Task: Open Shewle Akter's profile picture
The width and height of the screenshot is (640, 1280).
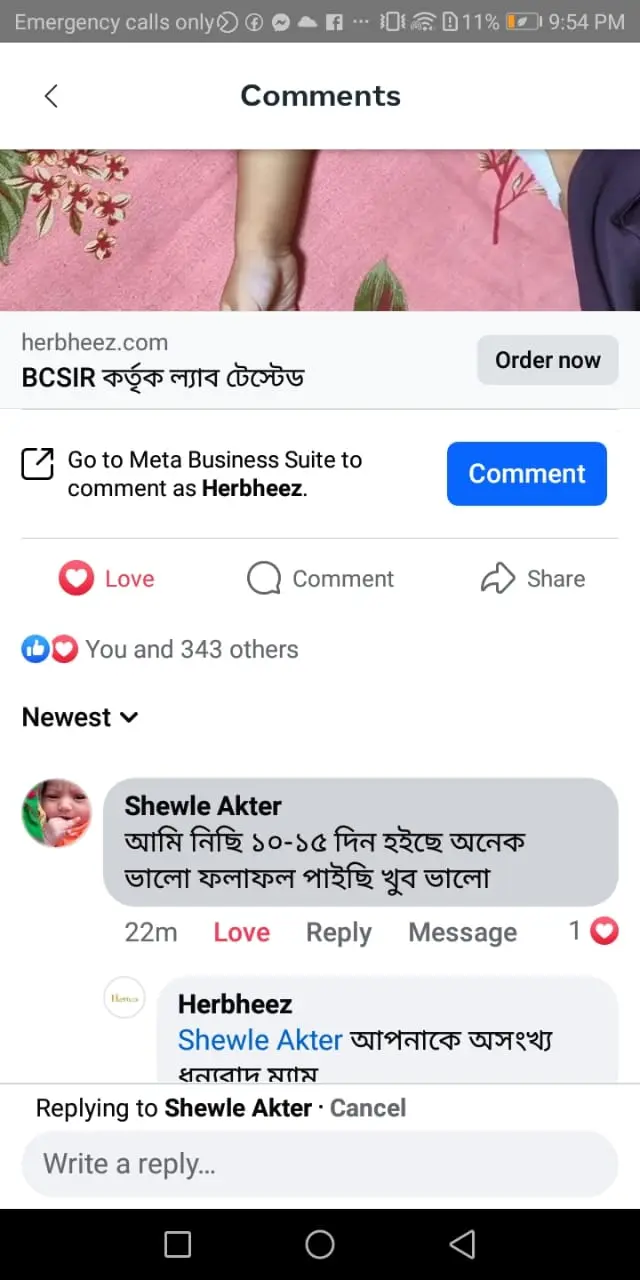Action: click(57, 812)
